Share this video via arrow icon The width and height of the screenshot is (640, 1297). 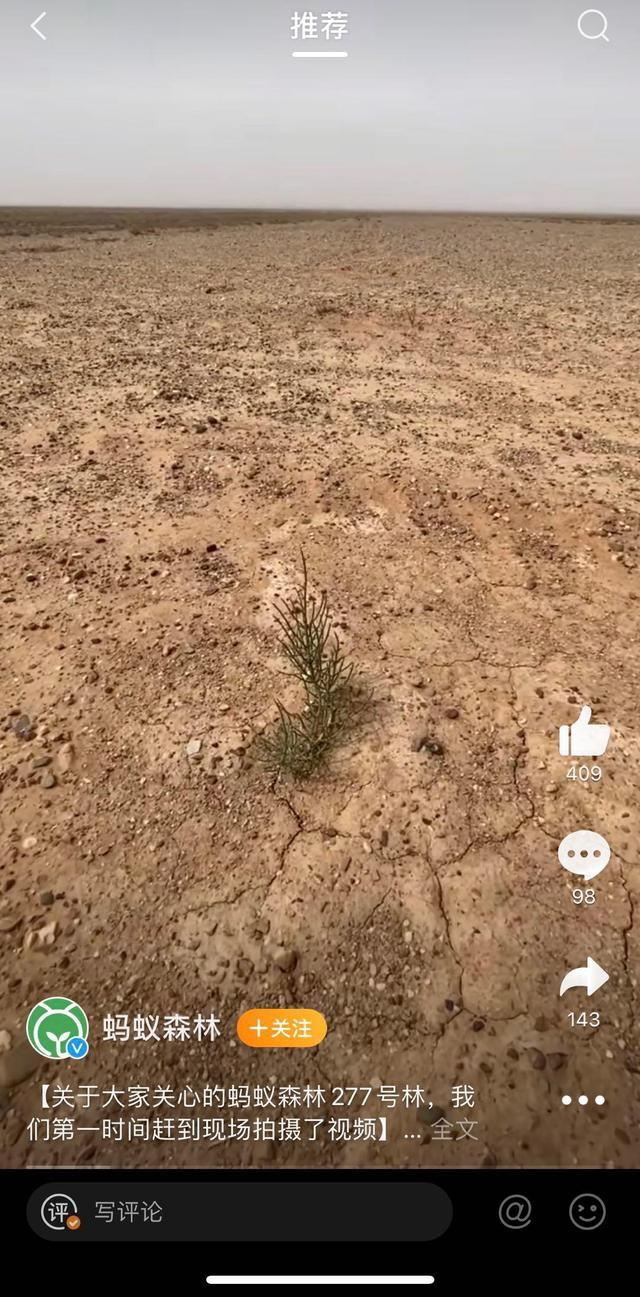tap(584, 979)
